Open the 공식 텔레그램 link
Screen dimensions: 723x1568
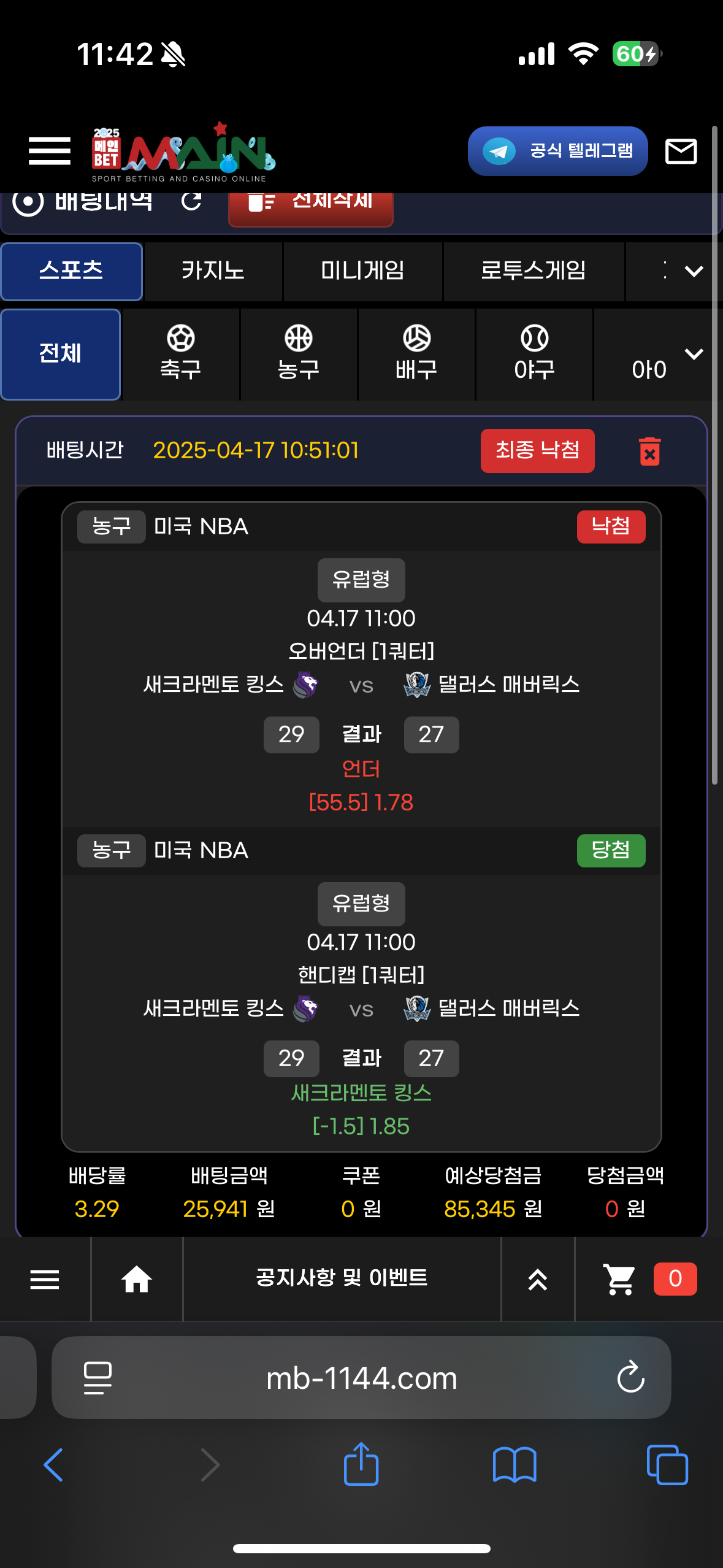point(557,151)
